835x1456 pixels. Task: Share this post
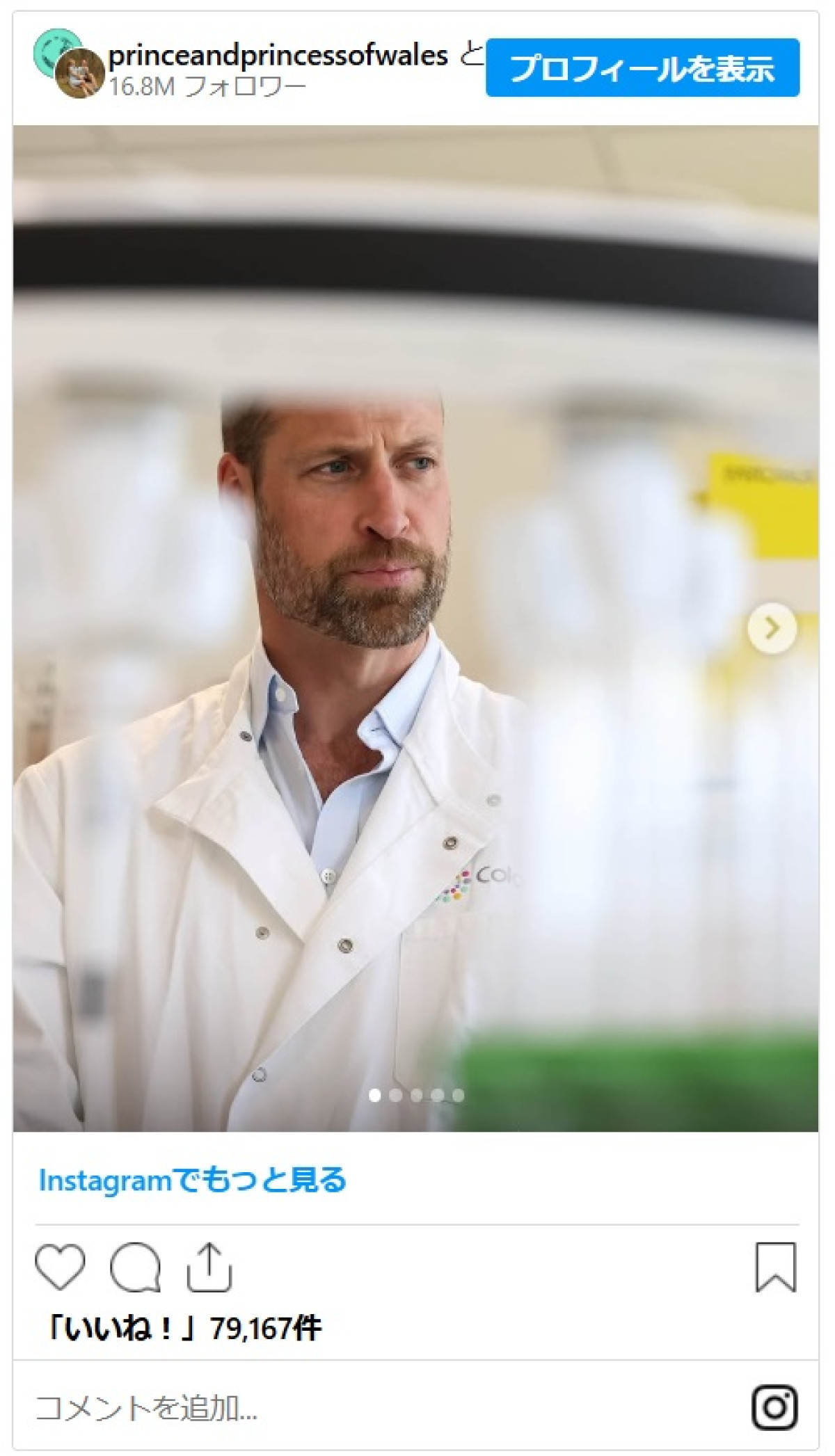209,1267
